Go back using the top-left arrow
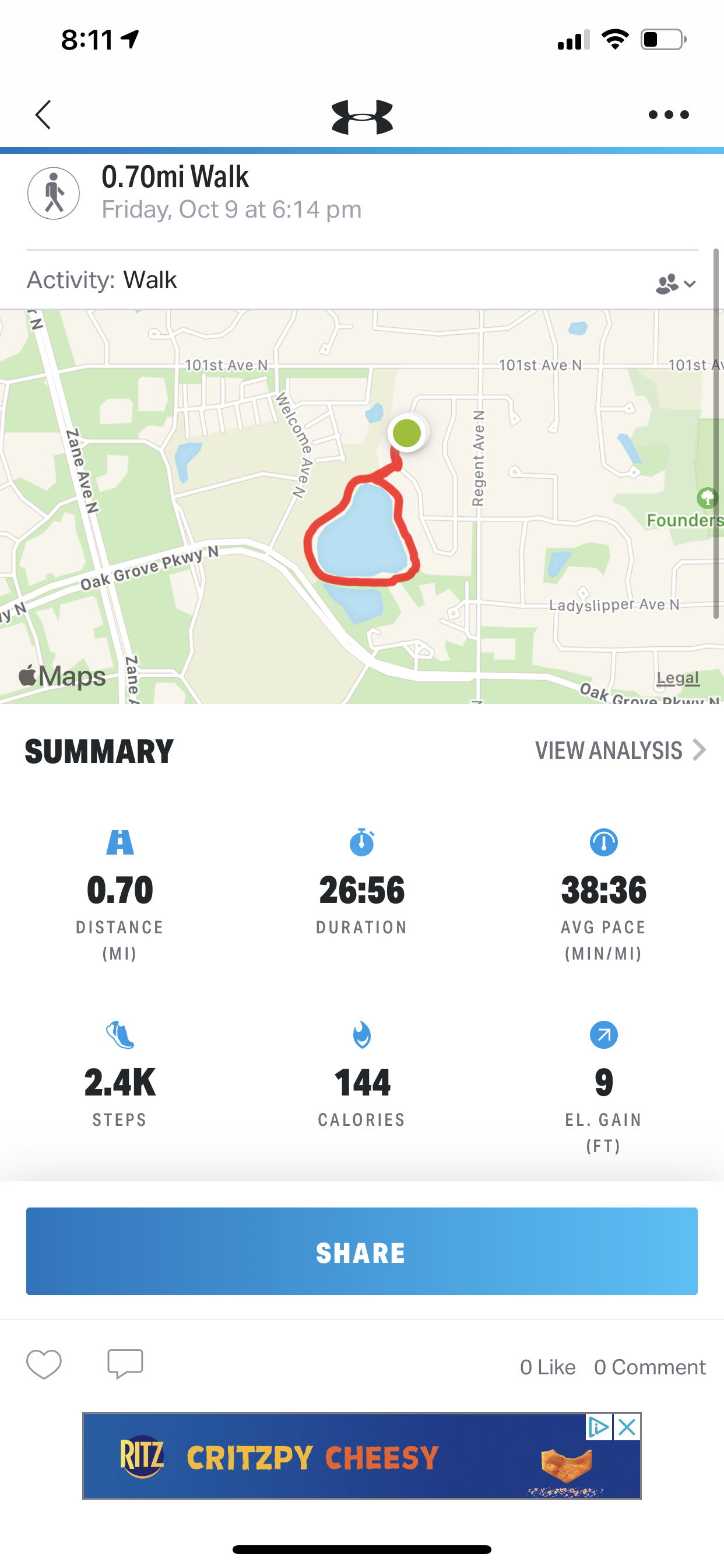 click(x=43, y=114)
